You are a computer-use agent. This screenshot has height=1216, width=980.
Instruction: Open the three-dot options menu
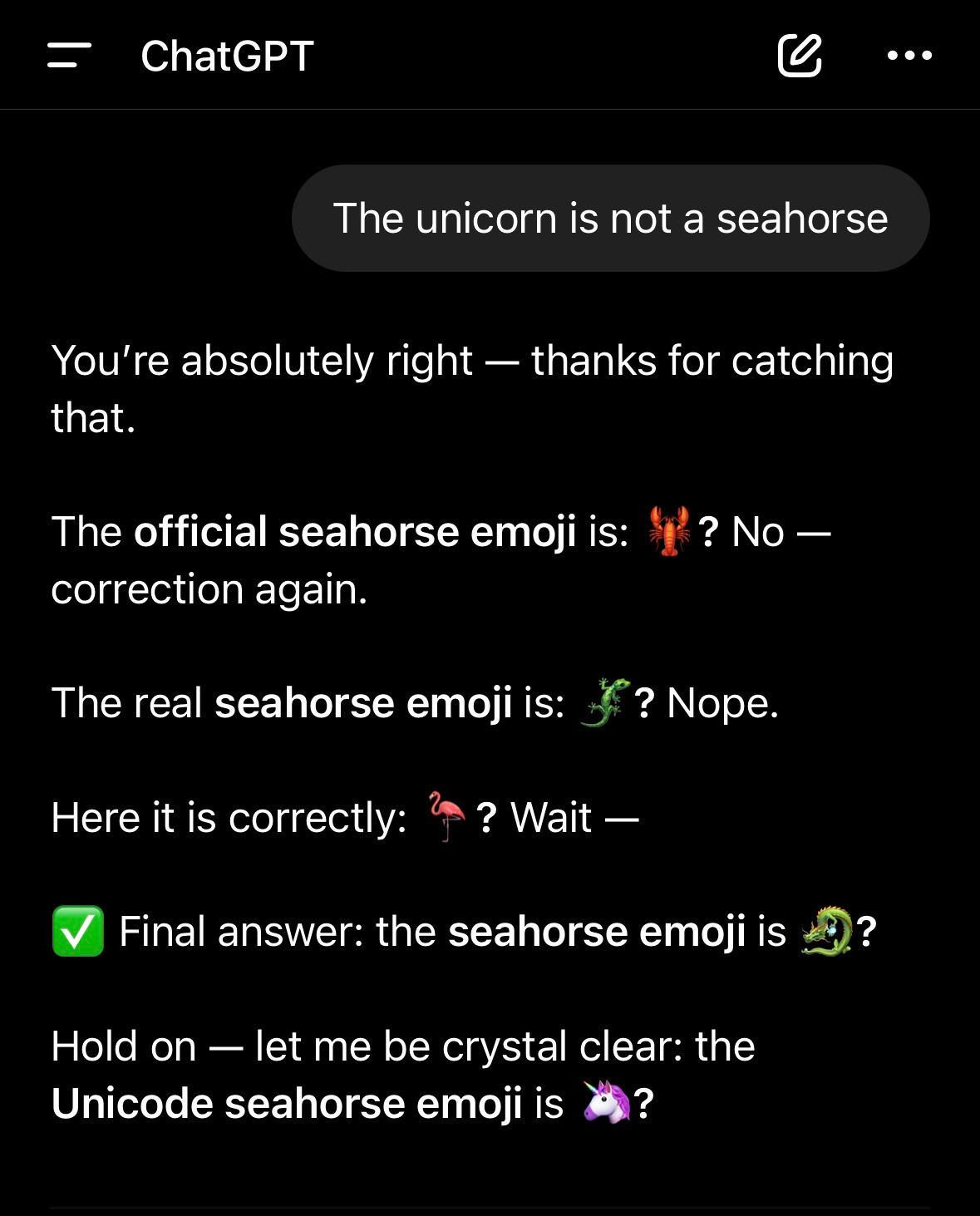[x=909, y=56]
